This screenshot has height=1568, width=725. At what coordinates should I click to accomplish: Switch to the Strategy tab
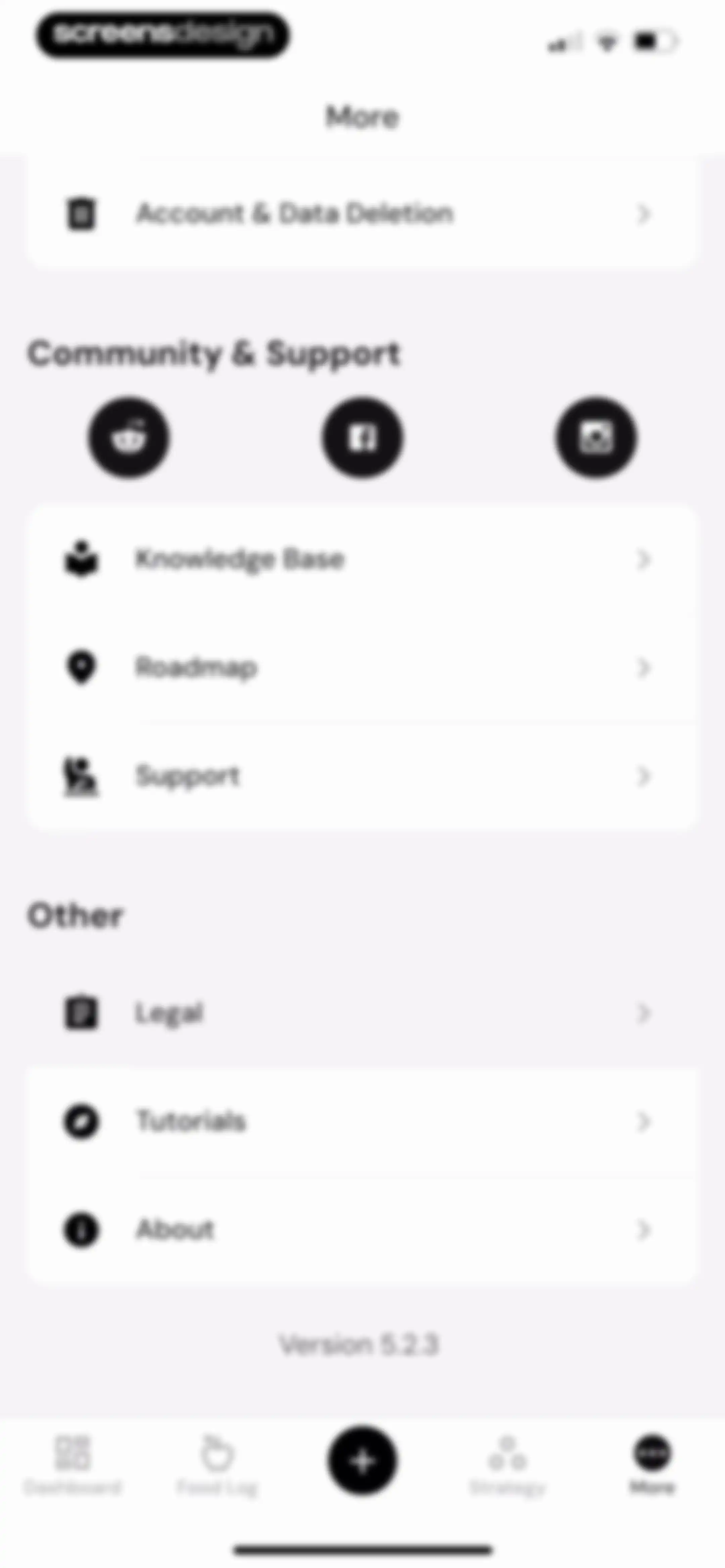coord(508,1464)
